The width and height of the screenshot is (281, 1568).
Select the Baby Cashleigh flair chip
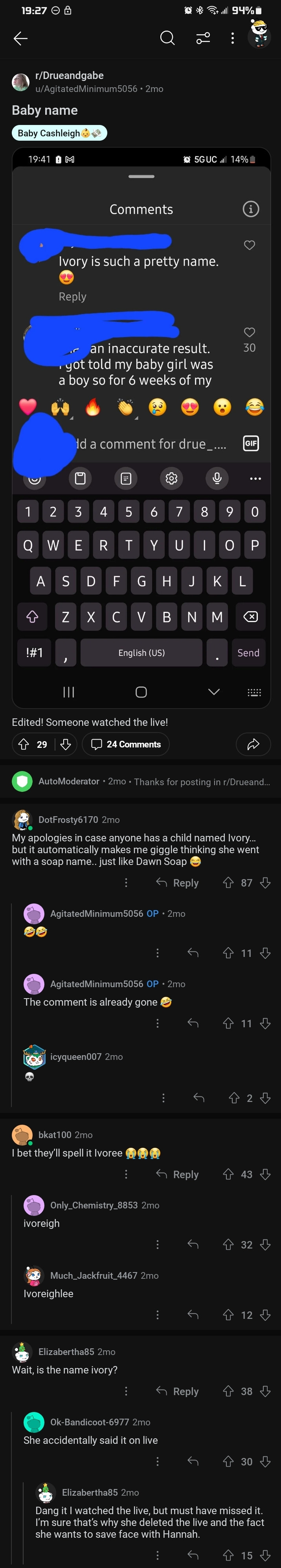[59, 133]
